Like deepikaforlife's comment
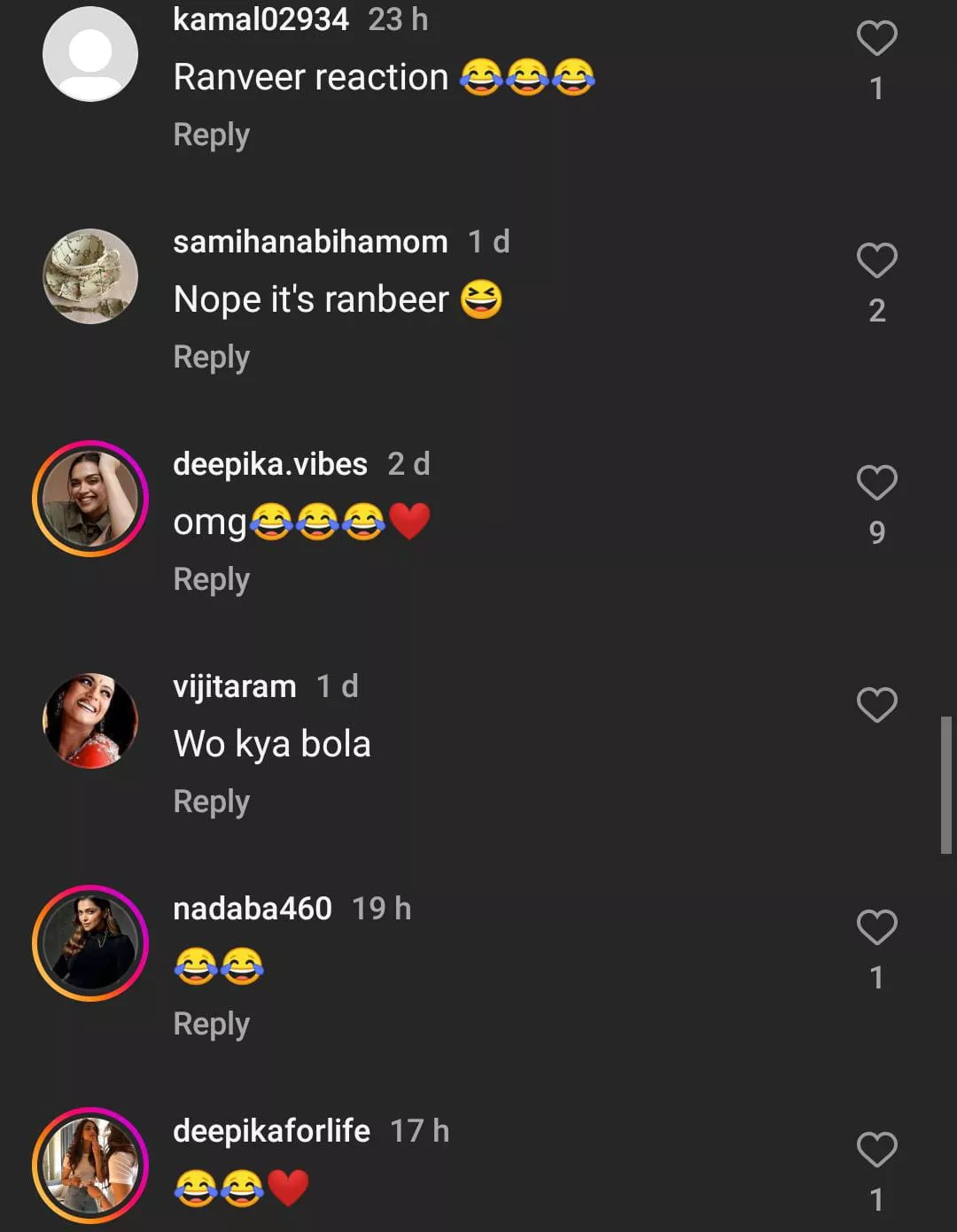 (876, 1150)
